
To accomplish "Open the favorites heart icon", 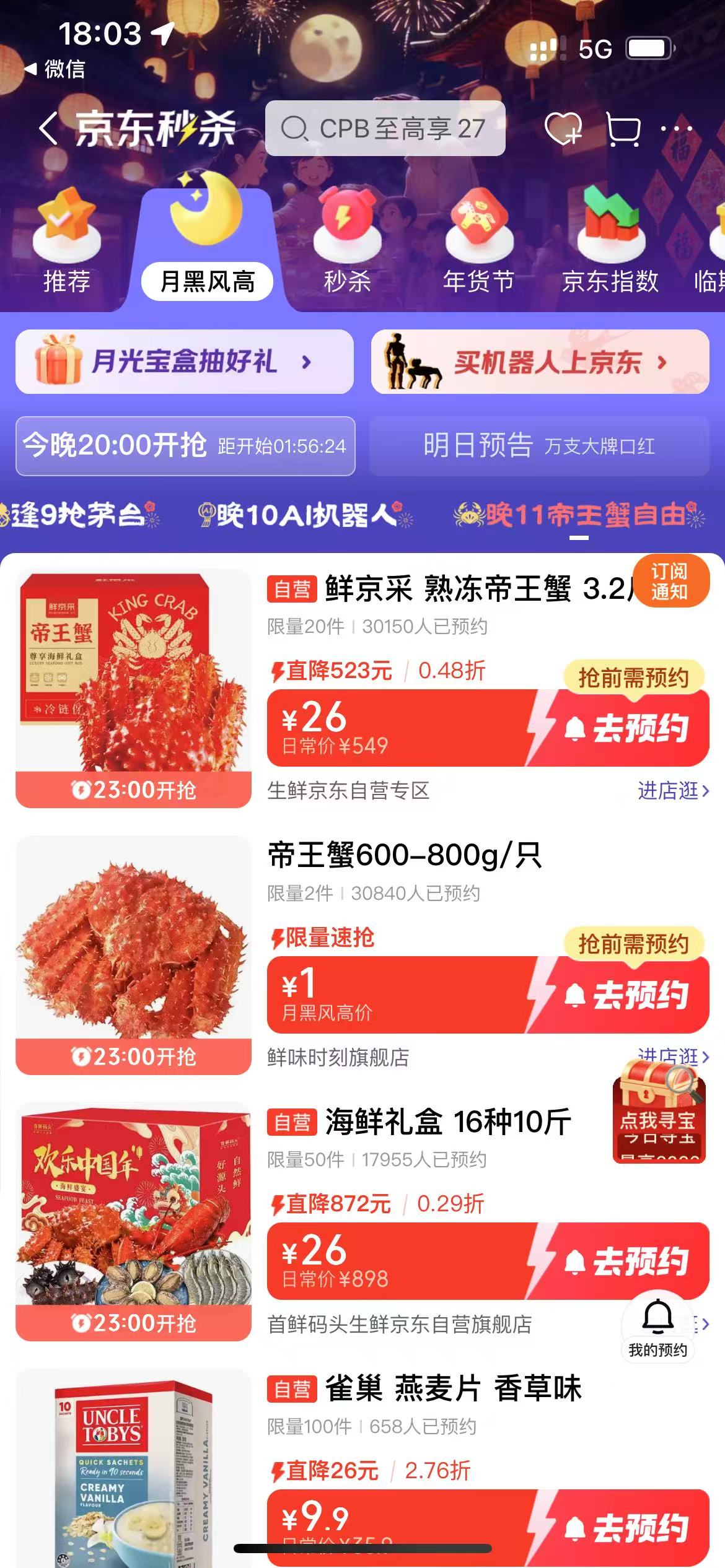I will (x=563, y=129).
